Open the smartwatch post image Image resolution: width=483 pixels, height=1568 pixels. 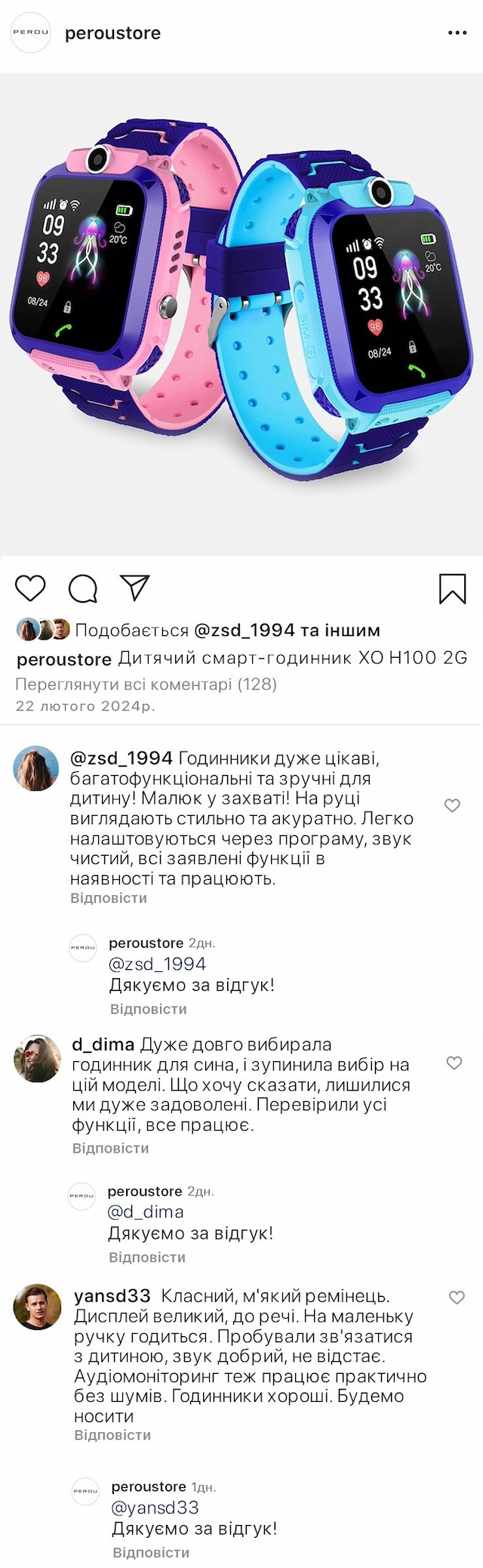click(x=241, y=314)
